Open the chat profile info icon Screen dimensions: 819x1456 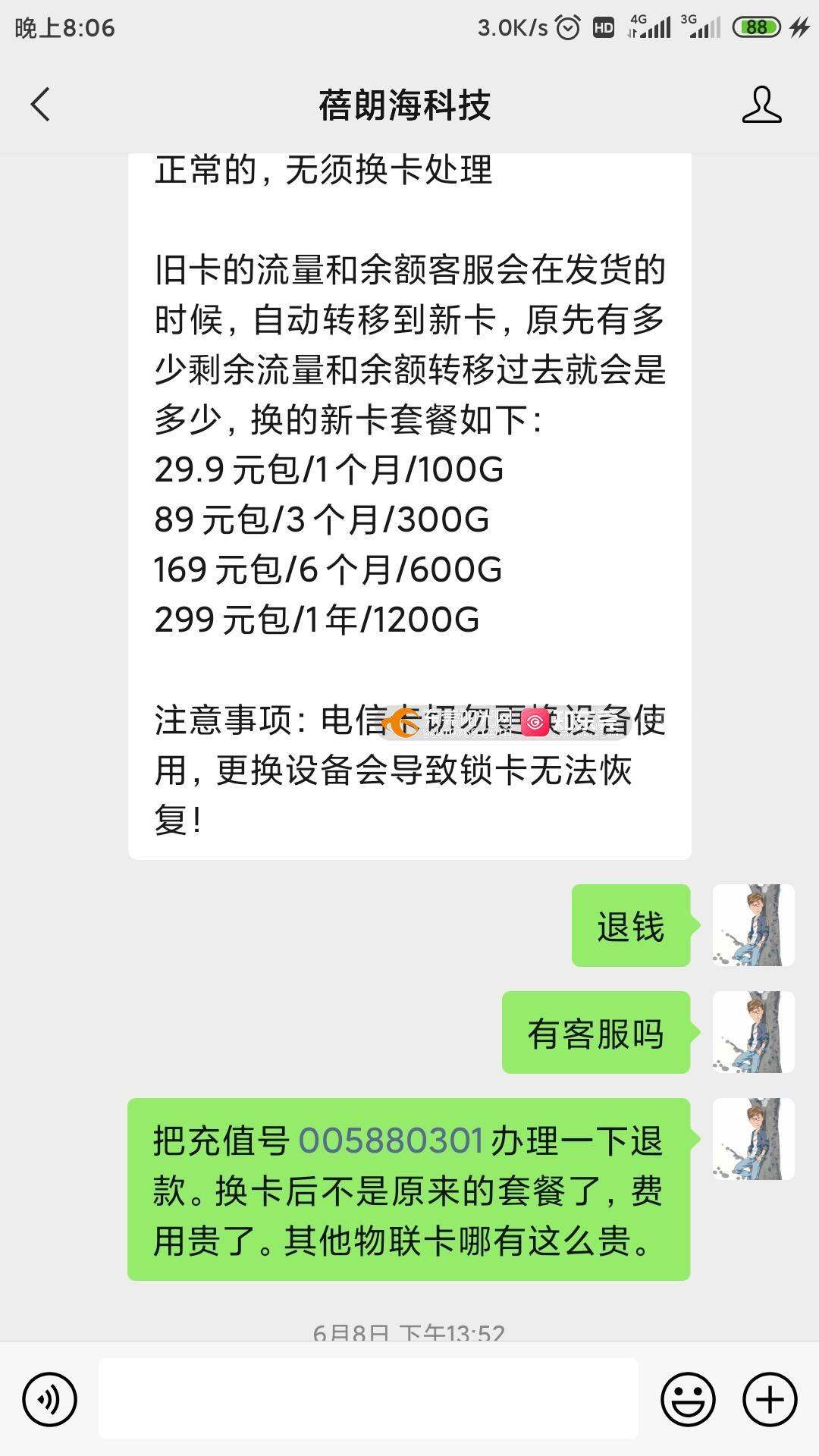761,105
